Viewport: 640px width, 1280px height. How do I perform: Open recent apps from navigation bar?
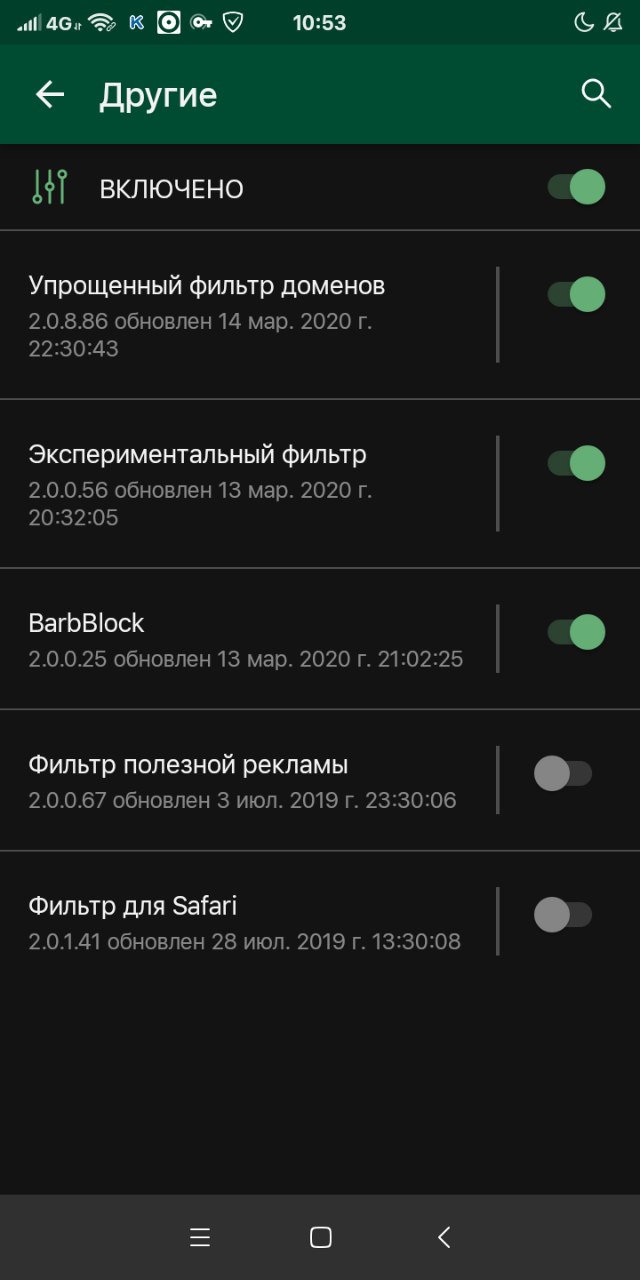coord(200,1237)
